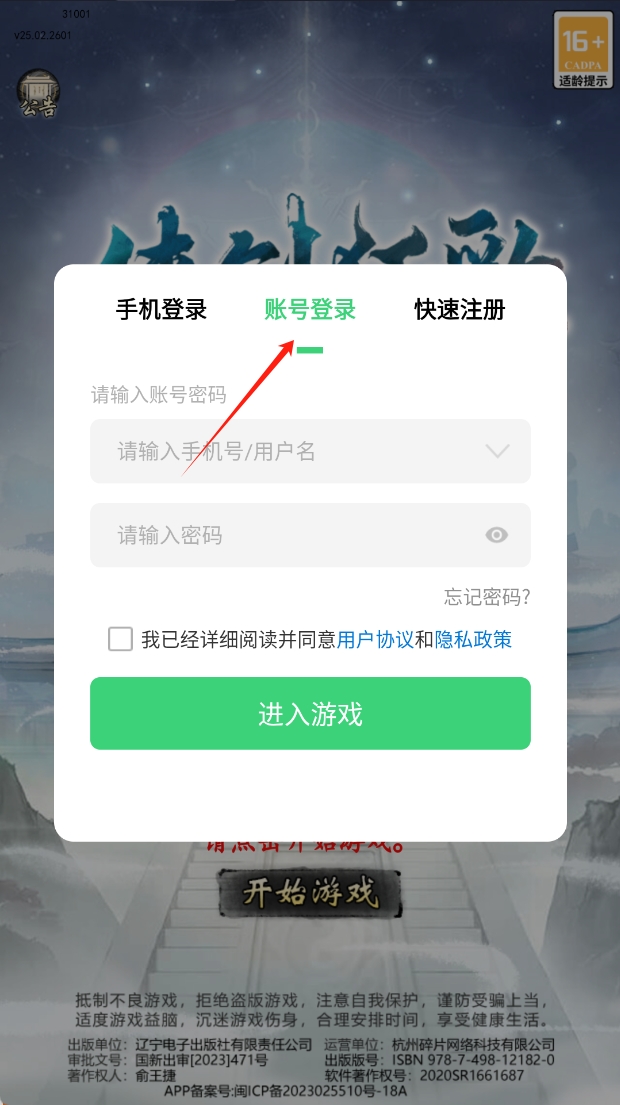Tap the 开始游戏 button
The image size is (620, 1105).
(309, 894)
